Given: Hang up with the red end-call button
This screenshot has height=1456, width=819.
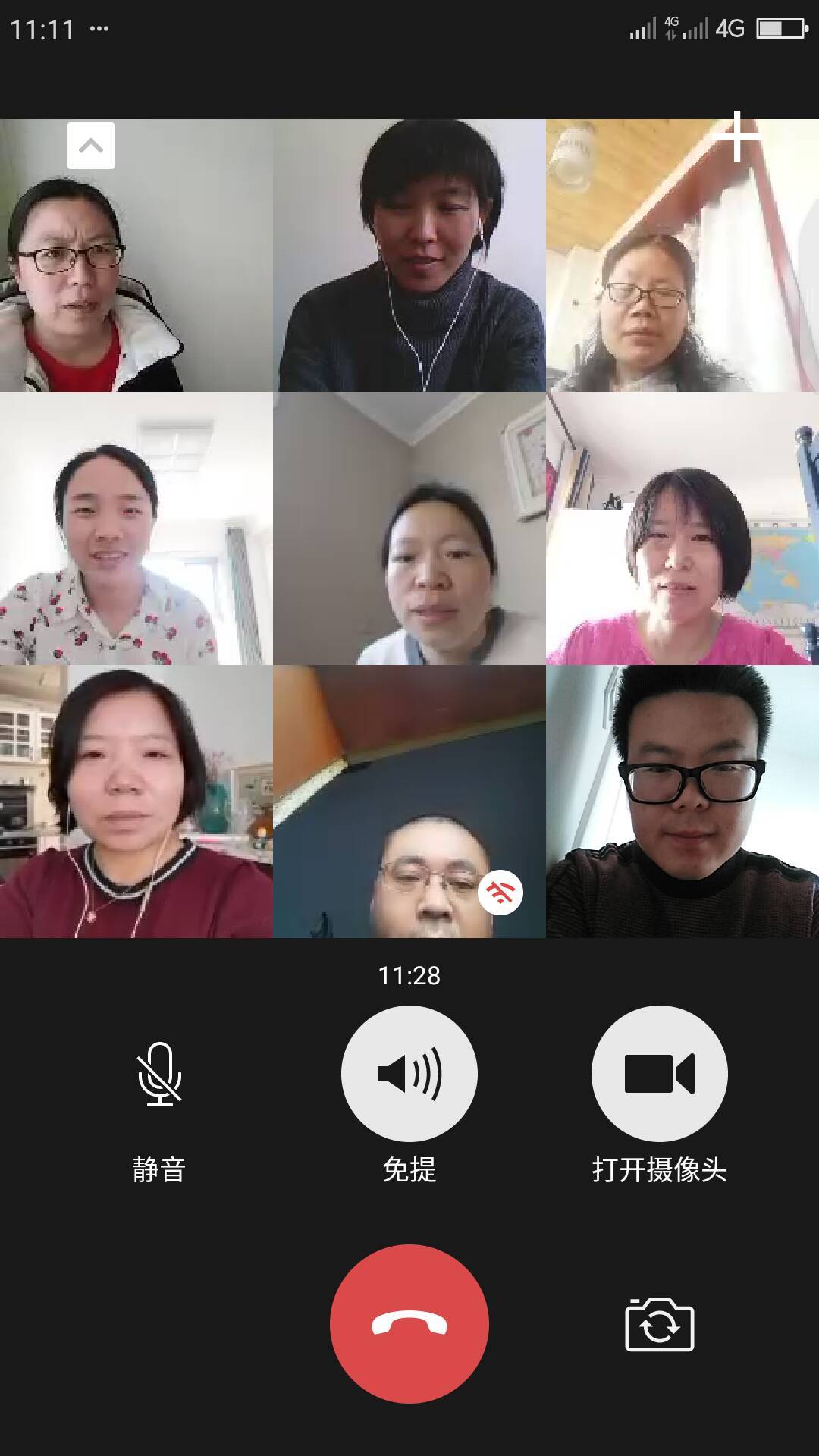Looking at the screenshot, I should click(409, 1324).
